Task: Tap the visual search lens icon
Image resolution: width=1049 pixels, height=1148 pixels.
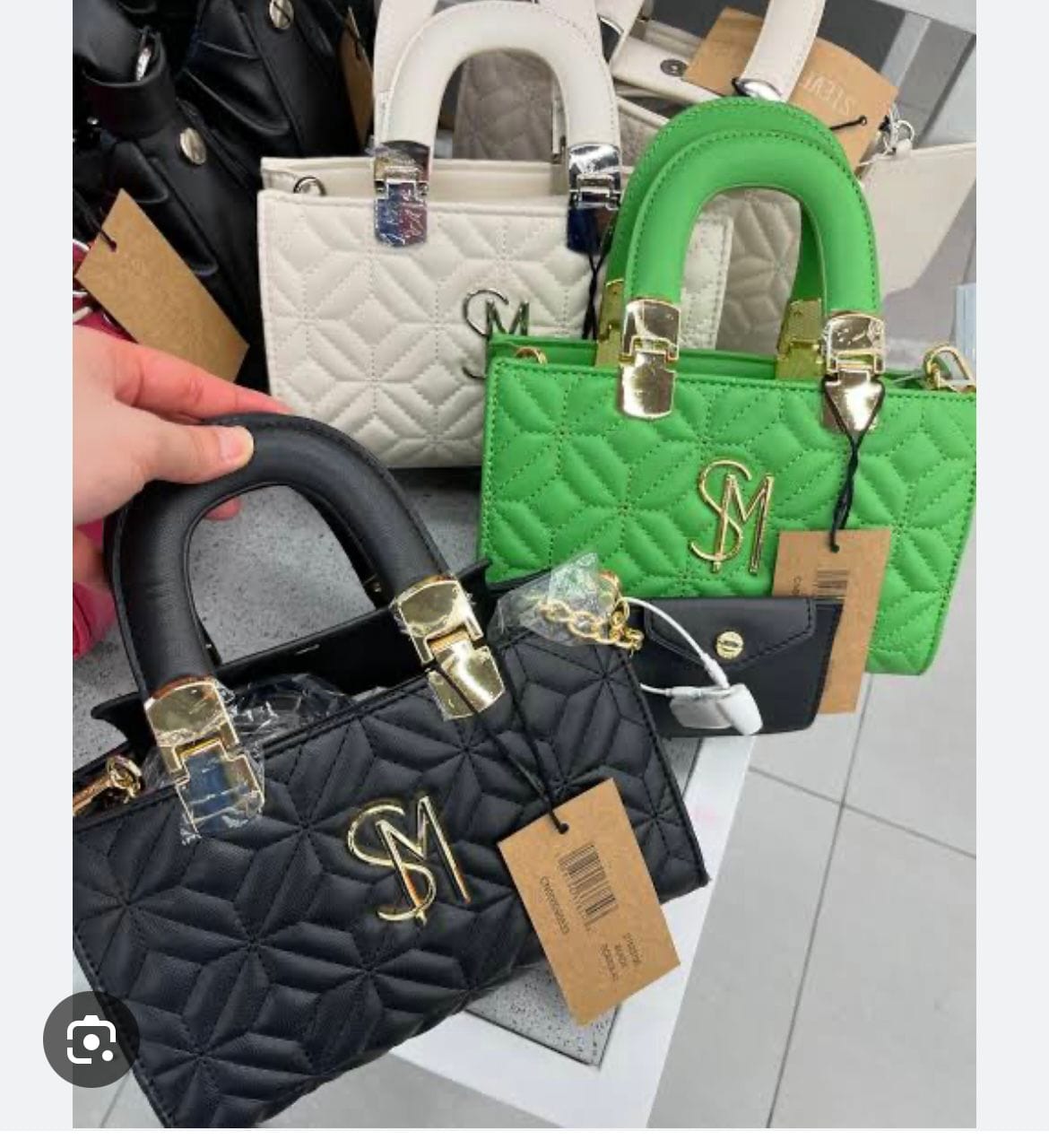Action: [91, 1039]
